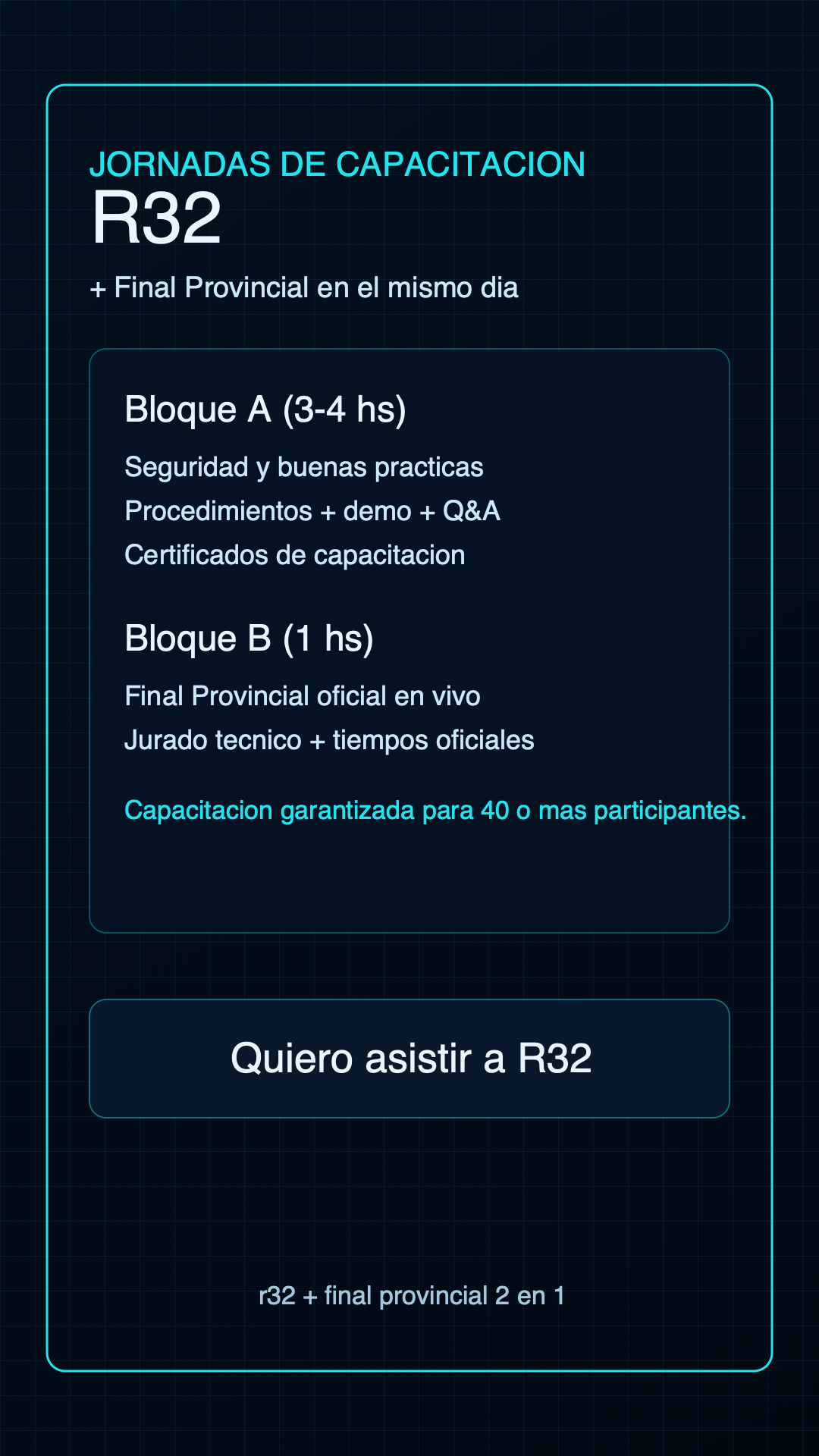The image size is (819, 1456).
Task: Click the JORNADAS DE CAPACITACION heading
Action: [337, 163]
